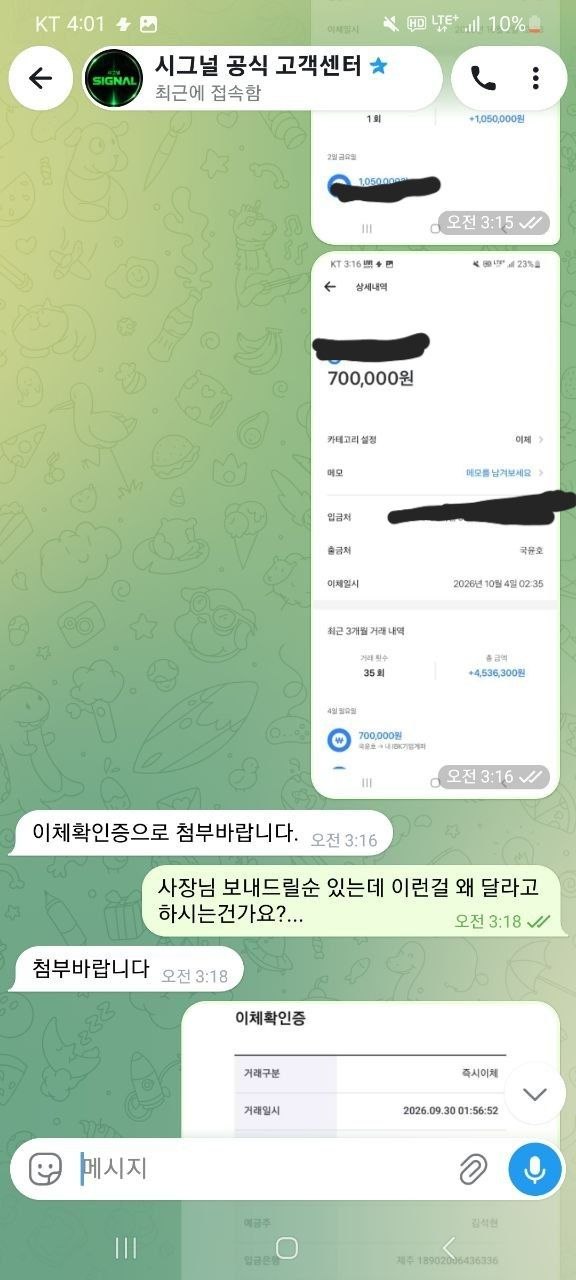
Task: Tap the system home button
Action: (287, 1247)
